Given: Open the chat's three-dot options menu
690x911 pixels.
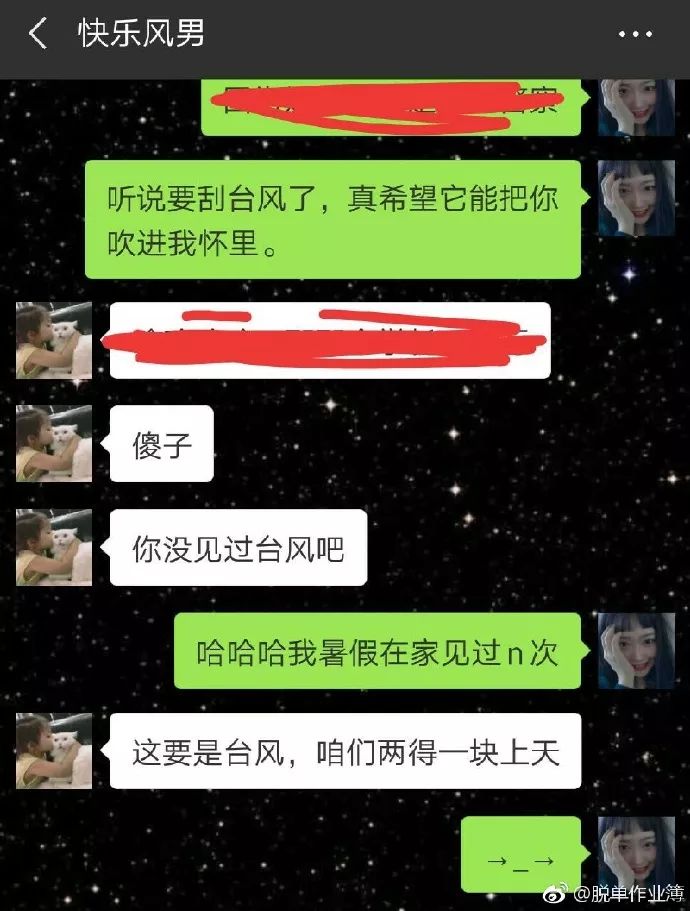Looking at the screenshot, I should (x=635, y=35).
